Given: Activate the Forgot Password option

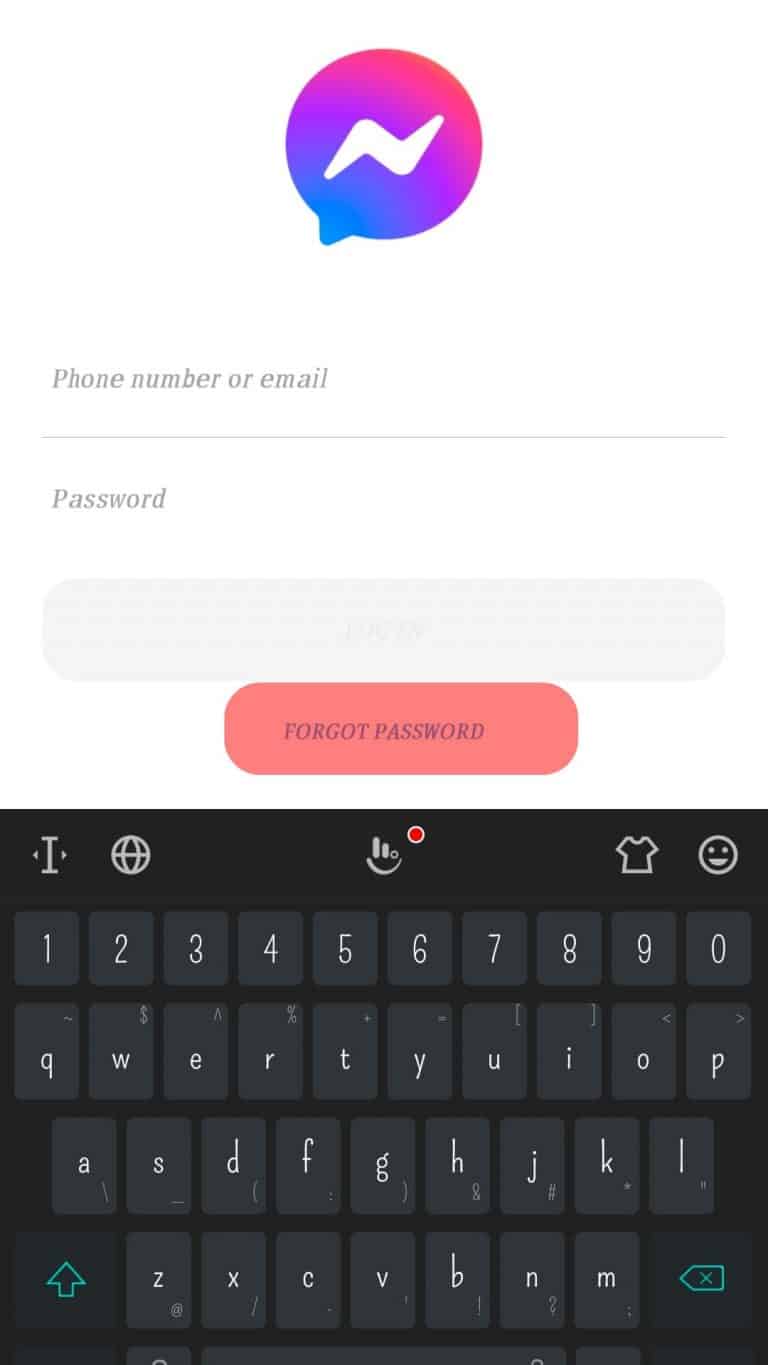Looking at the screenshot, I should 400,730.
